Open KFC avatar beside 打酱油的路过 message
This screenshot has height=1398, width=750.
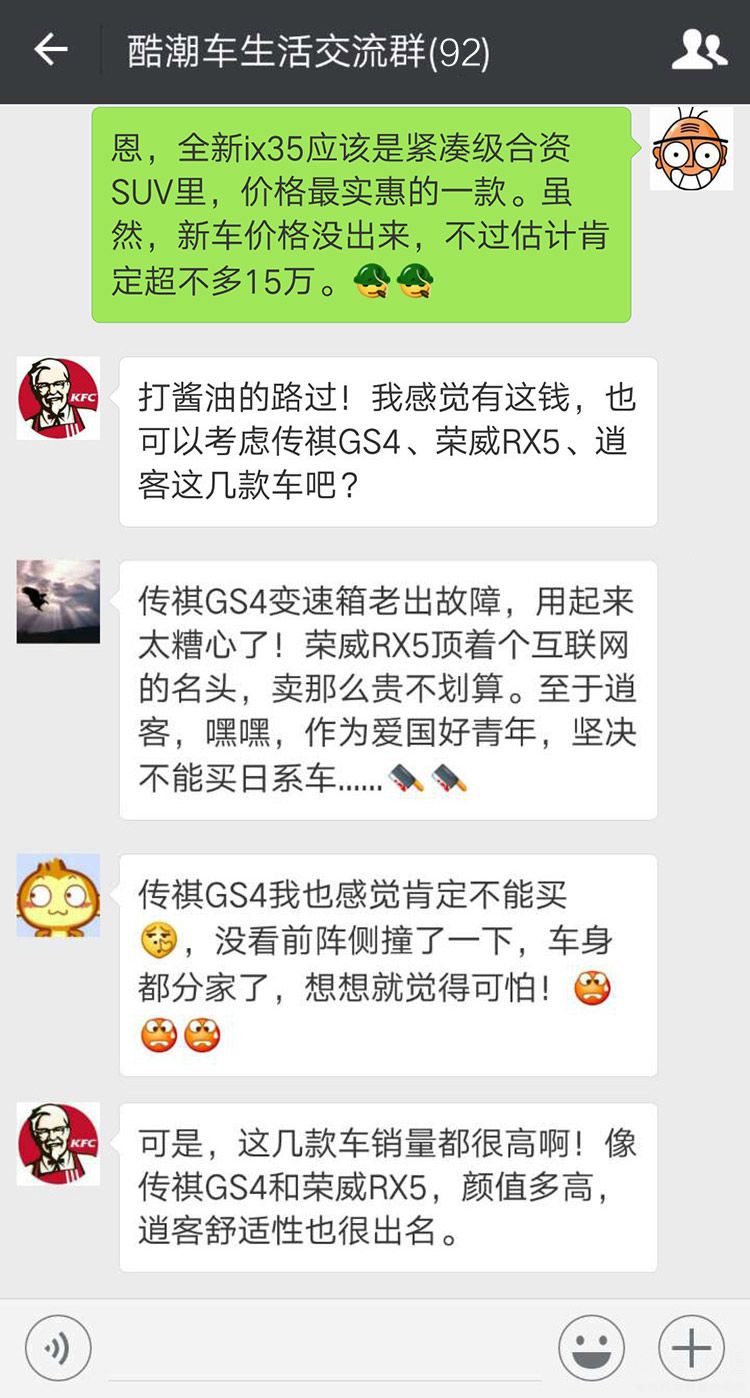(x=58, y=397)
